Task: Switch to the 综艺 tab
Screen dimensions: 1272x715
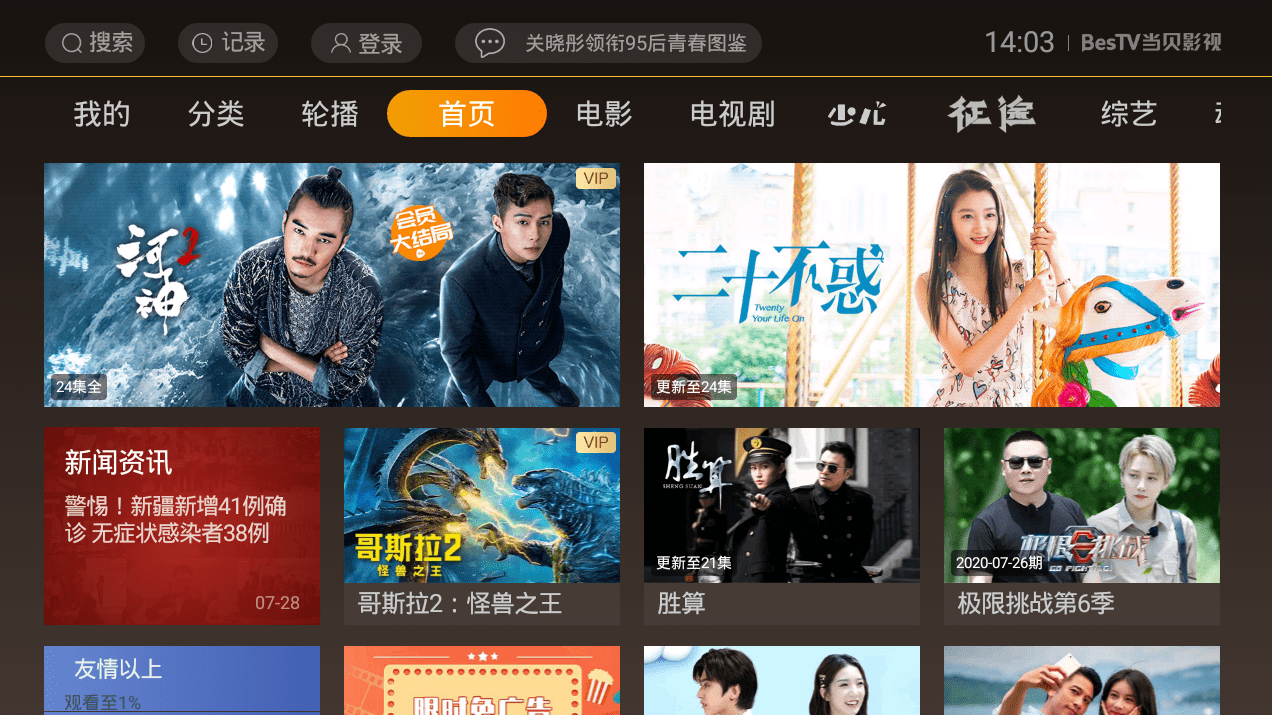Action: (1129, 114)
